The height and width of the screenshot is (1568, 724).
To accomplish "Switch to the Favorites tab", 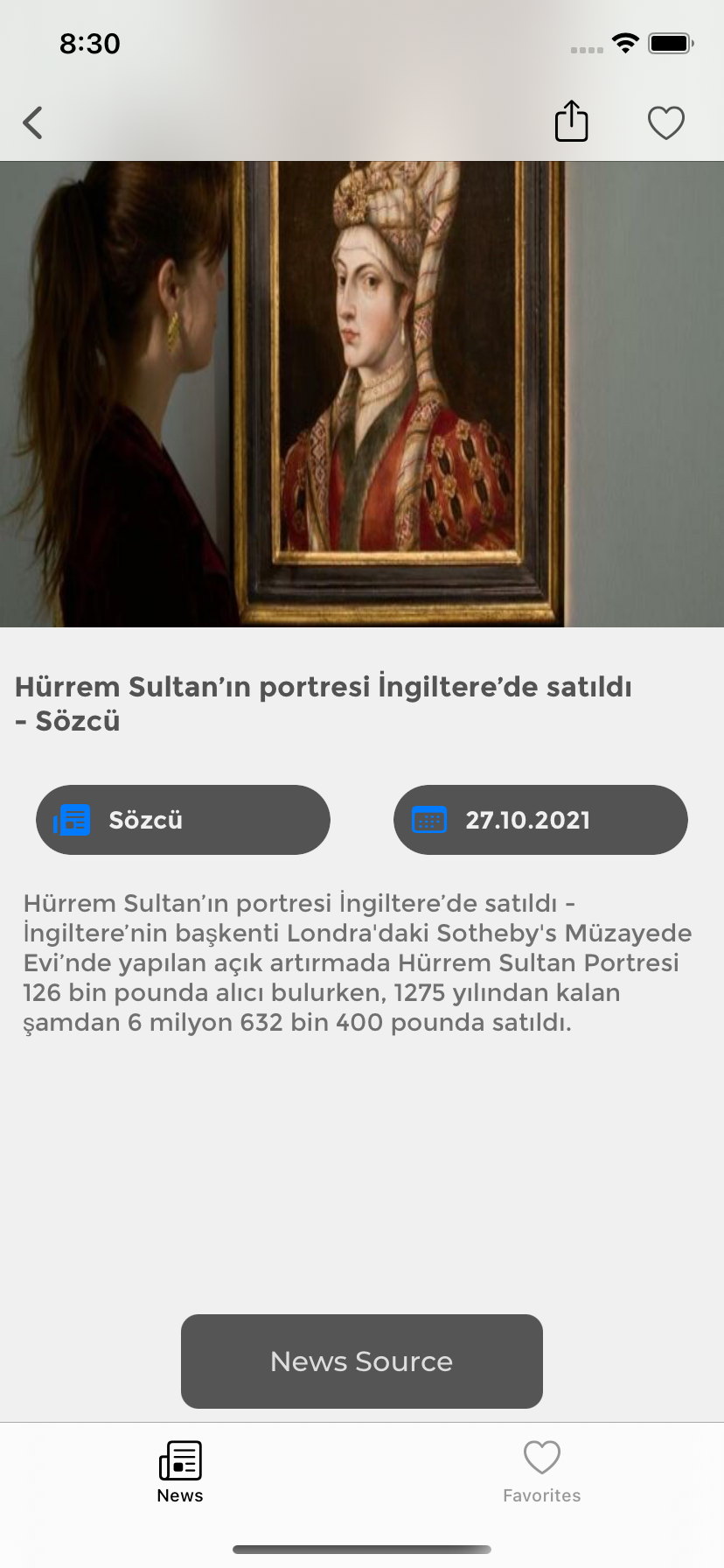I will point(541,1472).
